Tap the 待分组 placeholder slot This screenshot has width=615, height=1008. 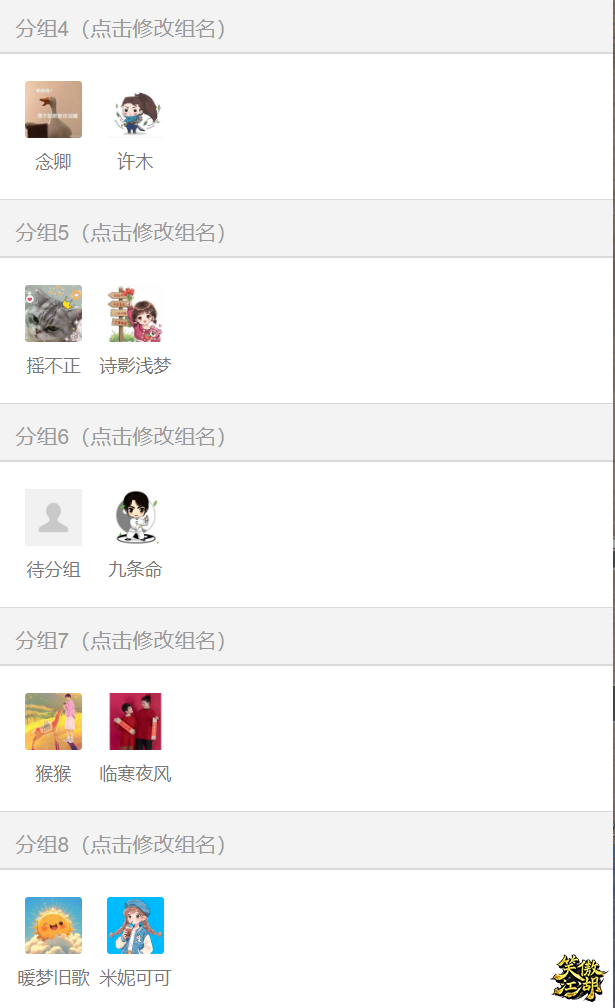tap(53, 518)
